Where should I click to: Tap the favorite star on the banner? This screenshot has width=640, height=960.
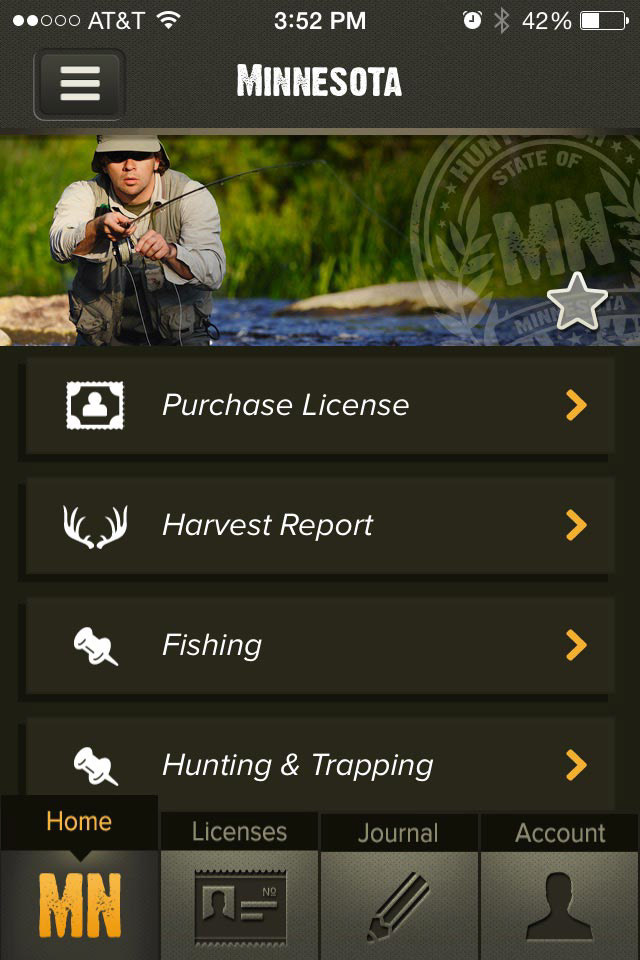[577, 302]
